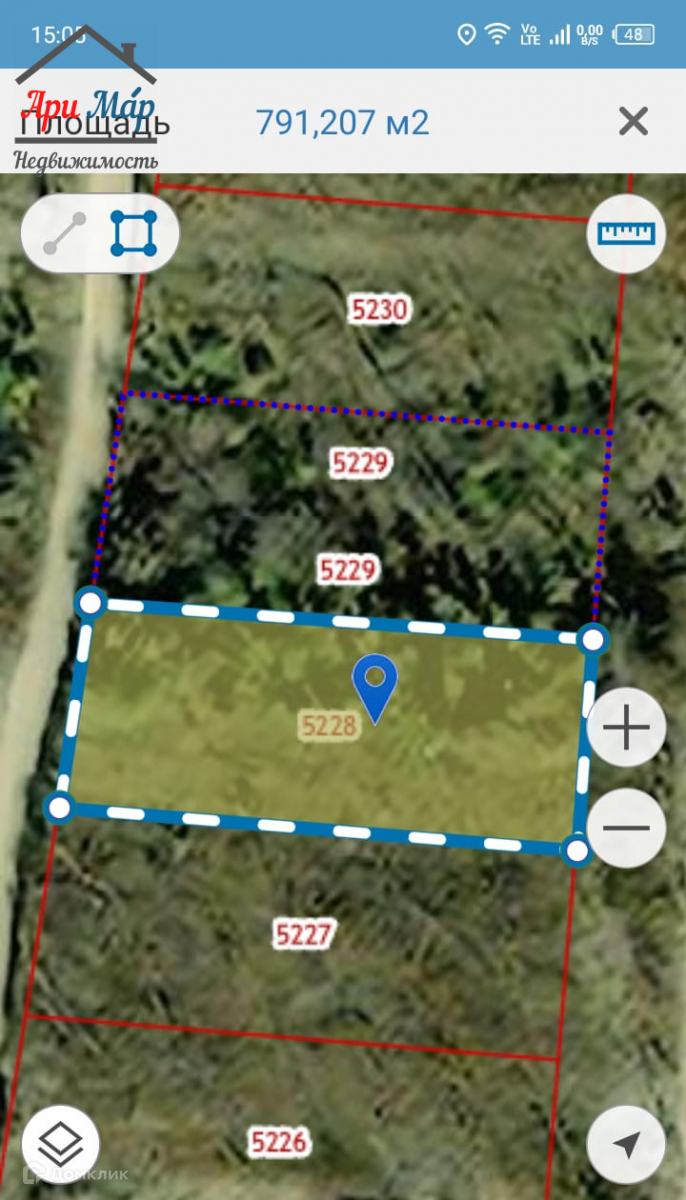Center map on my current location
The image size is (686, 1200).
coord(626,1144)
